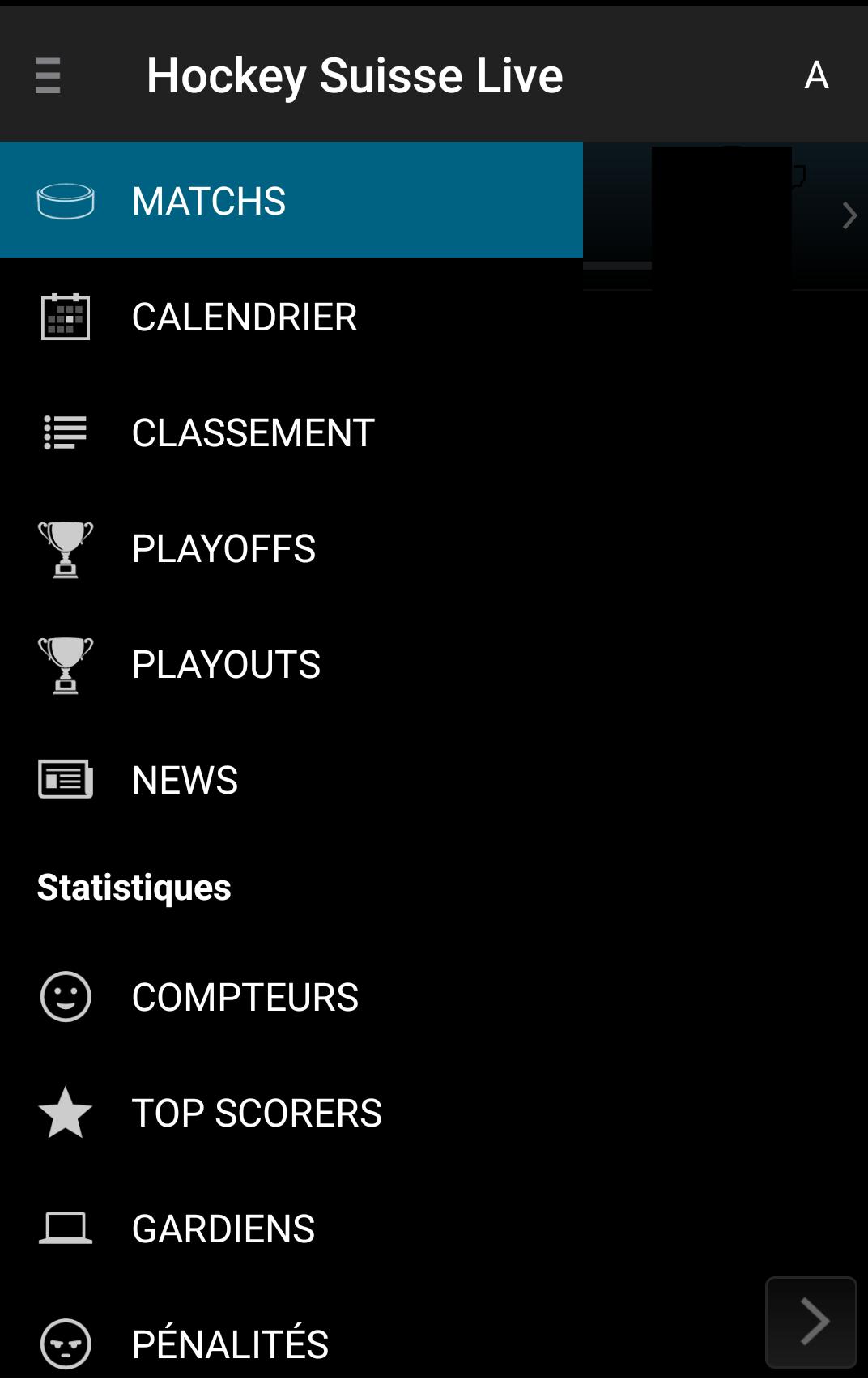The image size is (868, 1380).
Task: Tap the hamburger menu icon
Action: click(49, 76)
